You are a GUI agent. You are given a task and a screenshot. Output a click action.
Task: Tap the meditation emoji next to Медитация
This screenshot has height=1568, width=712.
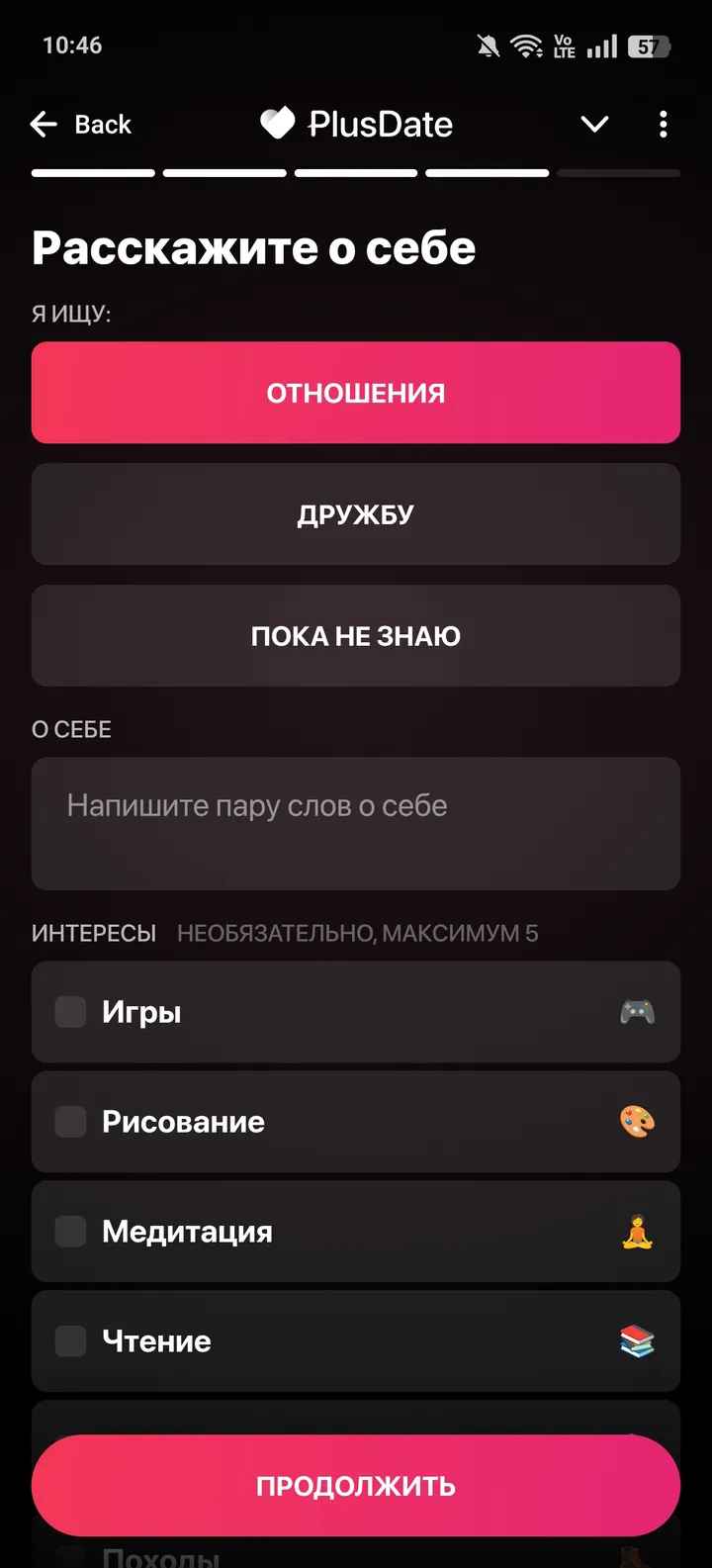coord(637,1231)
